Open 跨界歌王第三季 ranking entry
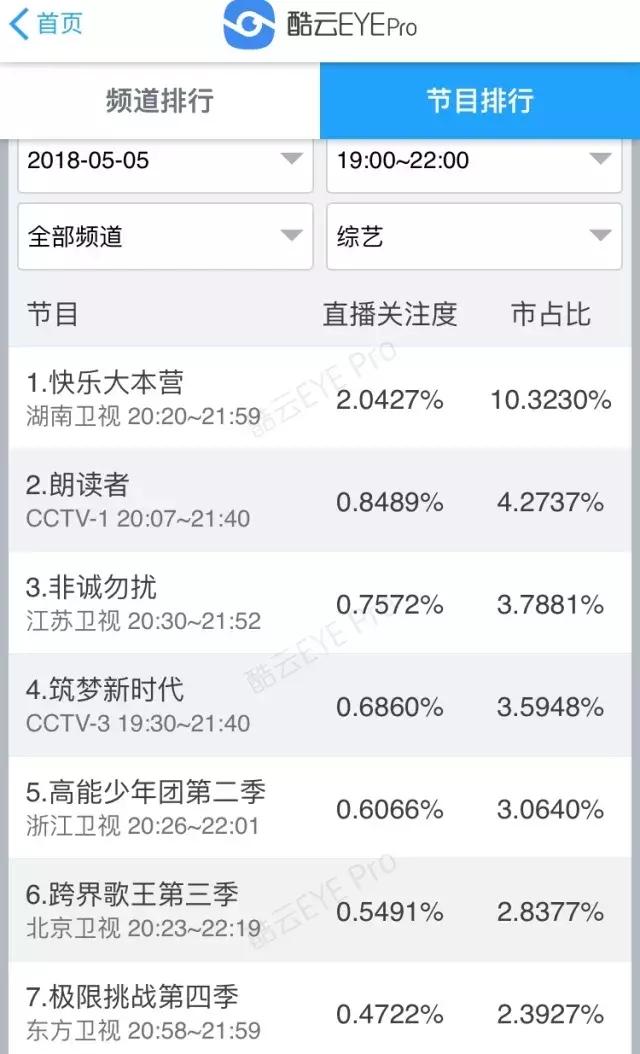Viewport: 640px width, 1054px height. (320, 911)
